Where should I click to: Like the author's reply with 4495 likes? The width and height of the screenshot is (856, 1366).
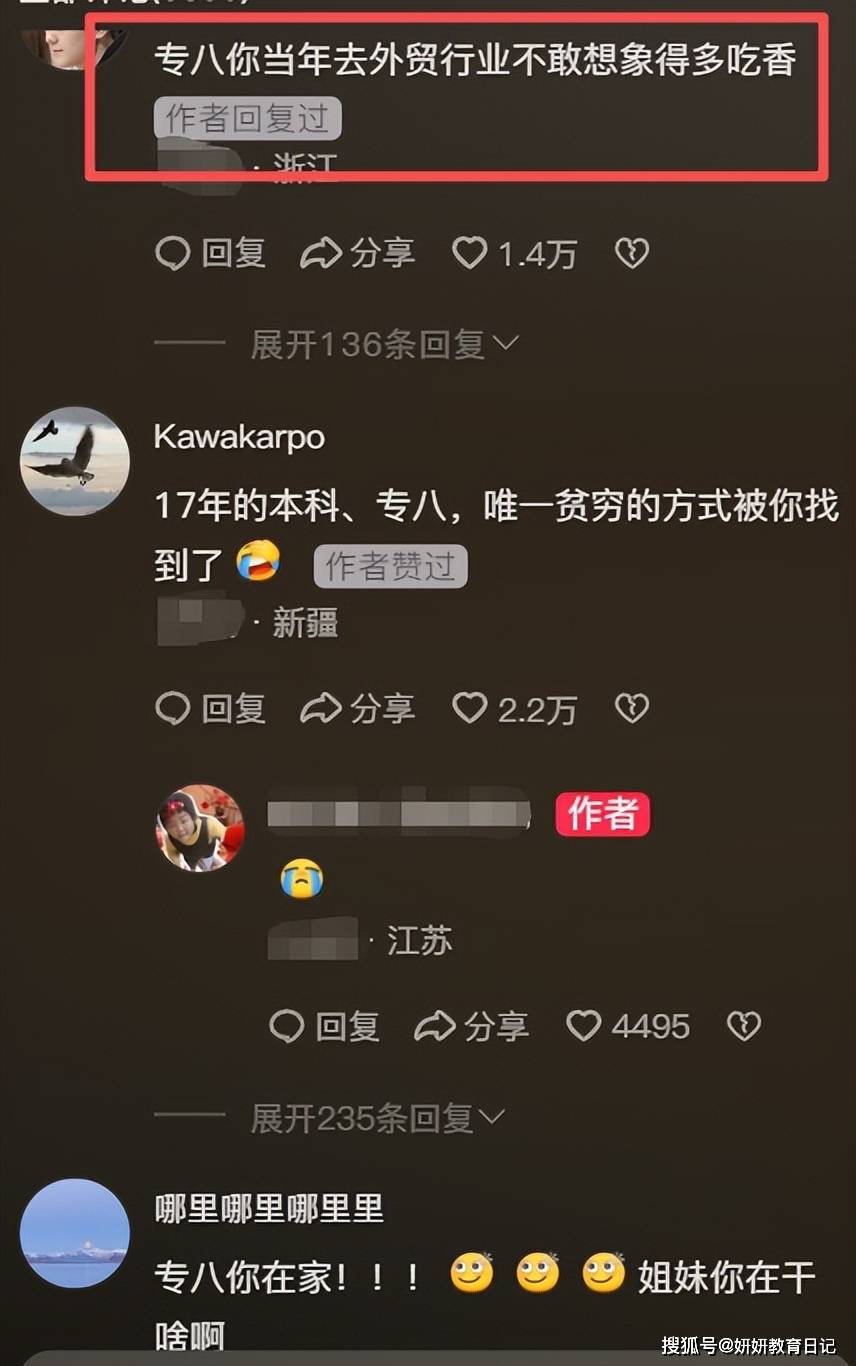tap(628, 1026)
